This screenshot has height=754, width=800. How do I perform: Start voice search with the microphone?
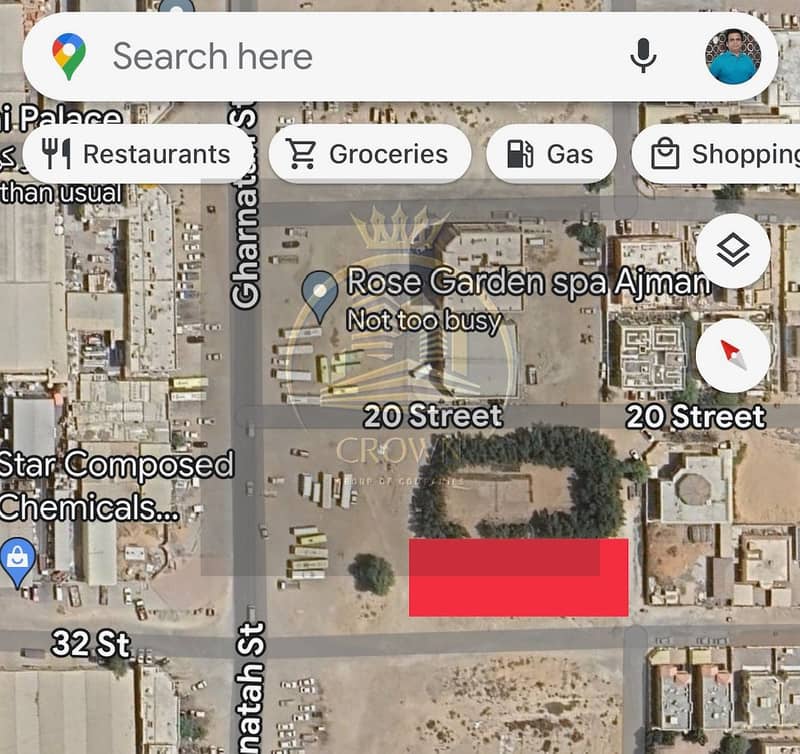(643, 57)
